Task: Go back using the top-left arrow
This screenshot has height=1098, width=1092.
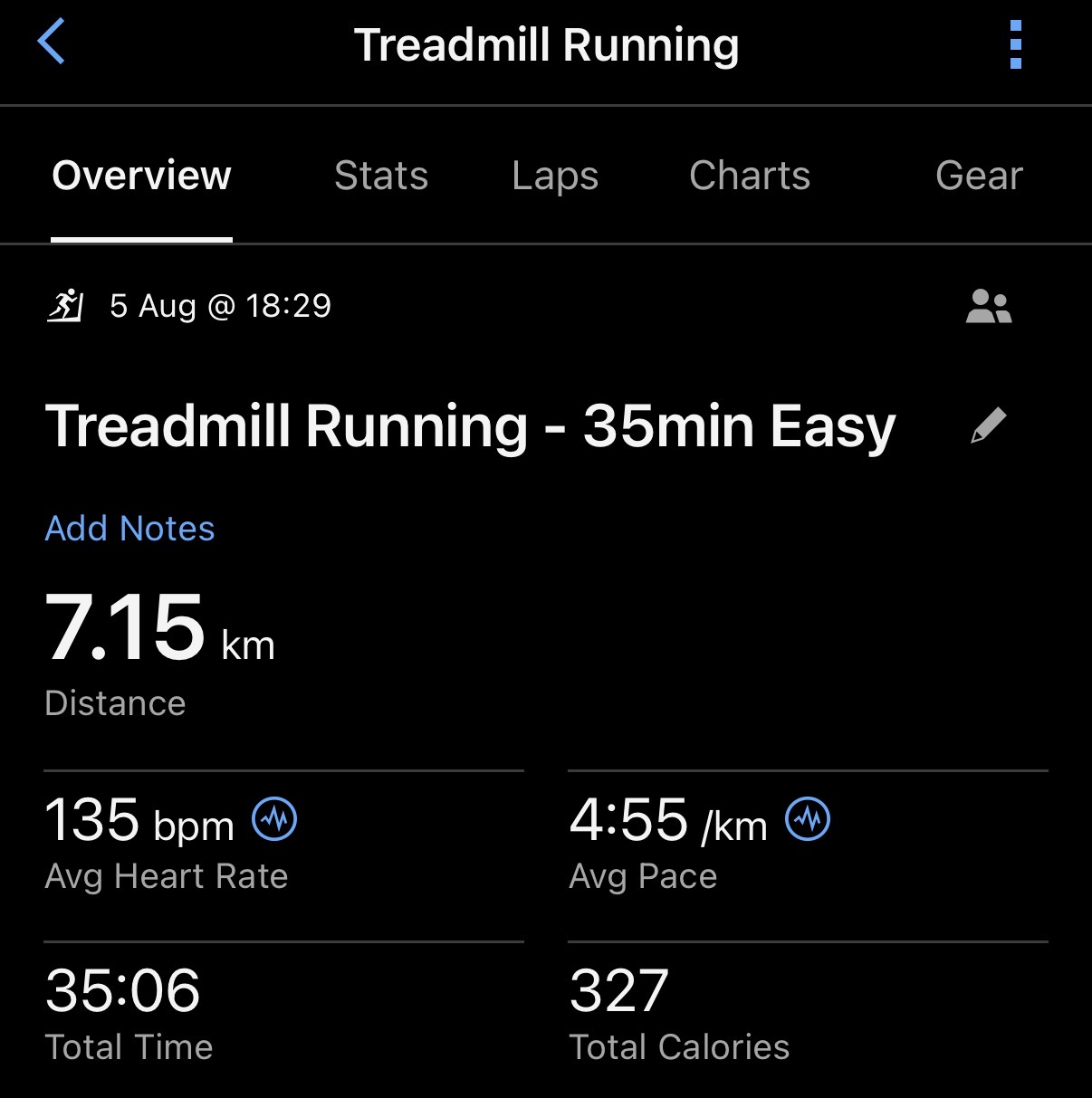Action: click(x=52, y=43)
